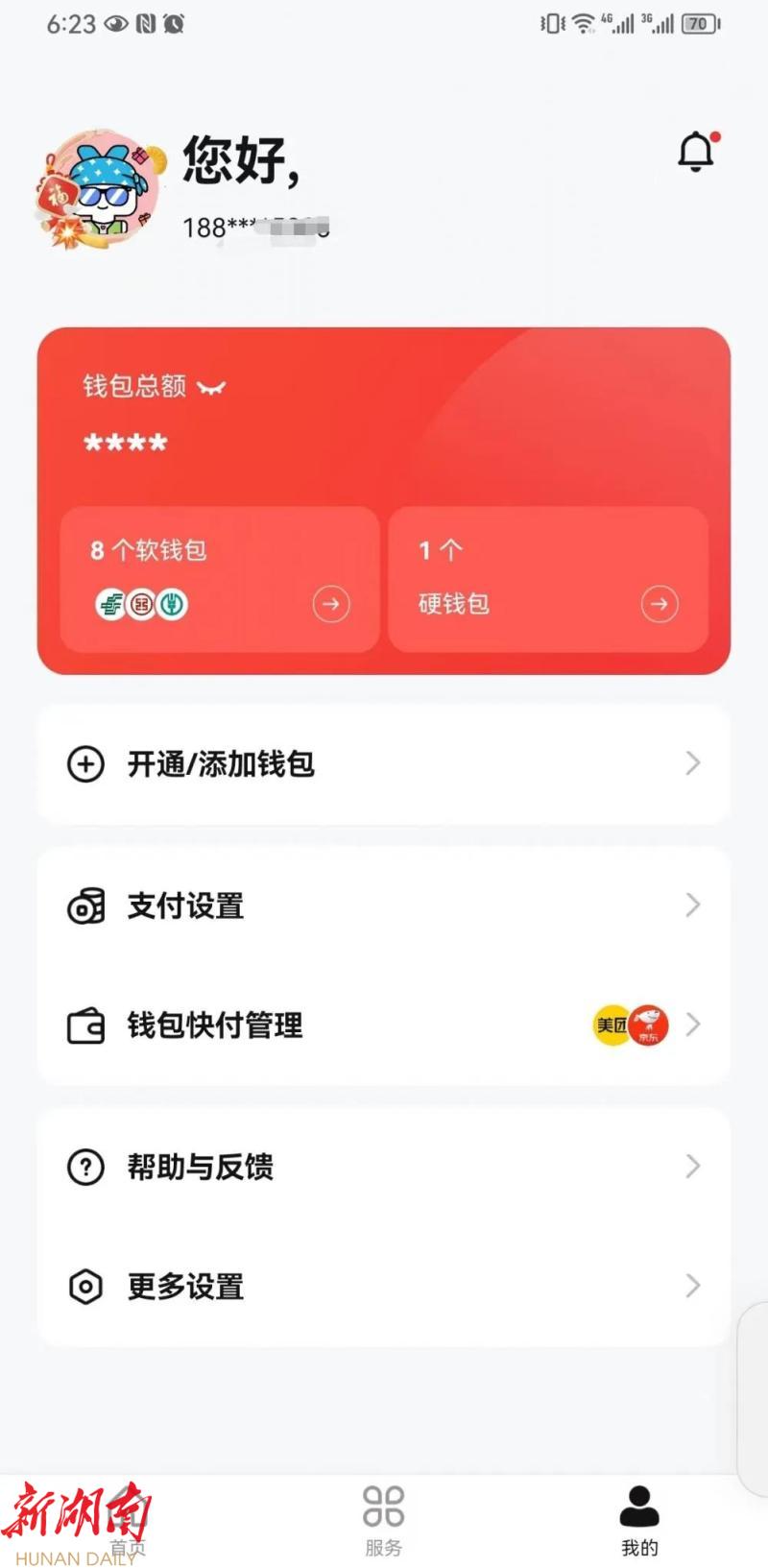Switch to the 首页 tab
The height and width of the screenshot is (1568, 768).
click(128, 1522)
